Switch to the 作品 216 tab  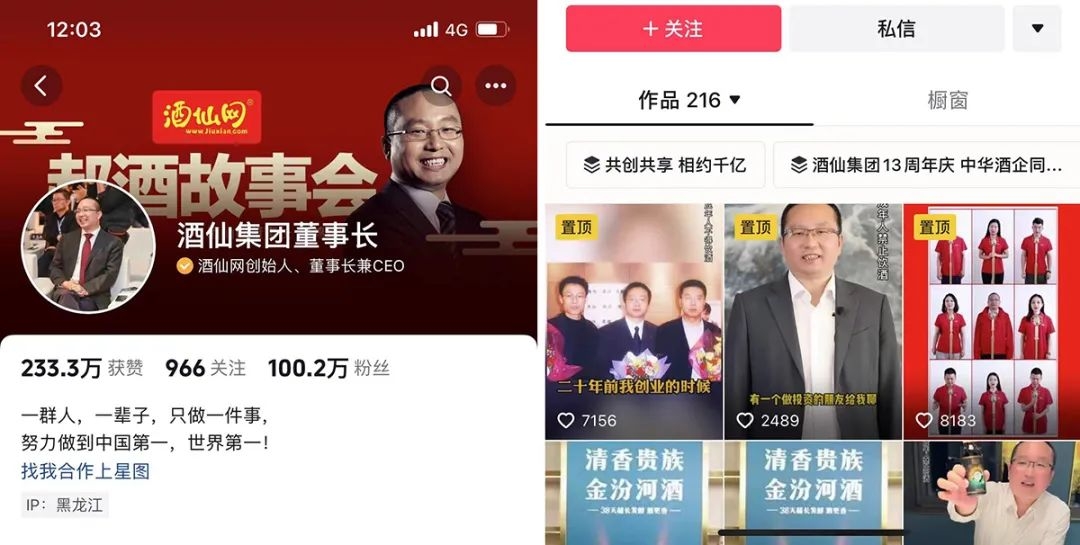coord(690,100)
